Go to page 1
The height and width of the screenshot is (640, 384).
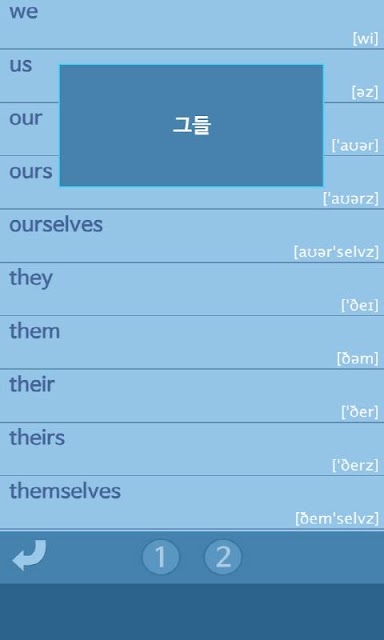[x=160, y=557]
